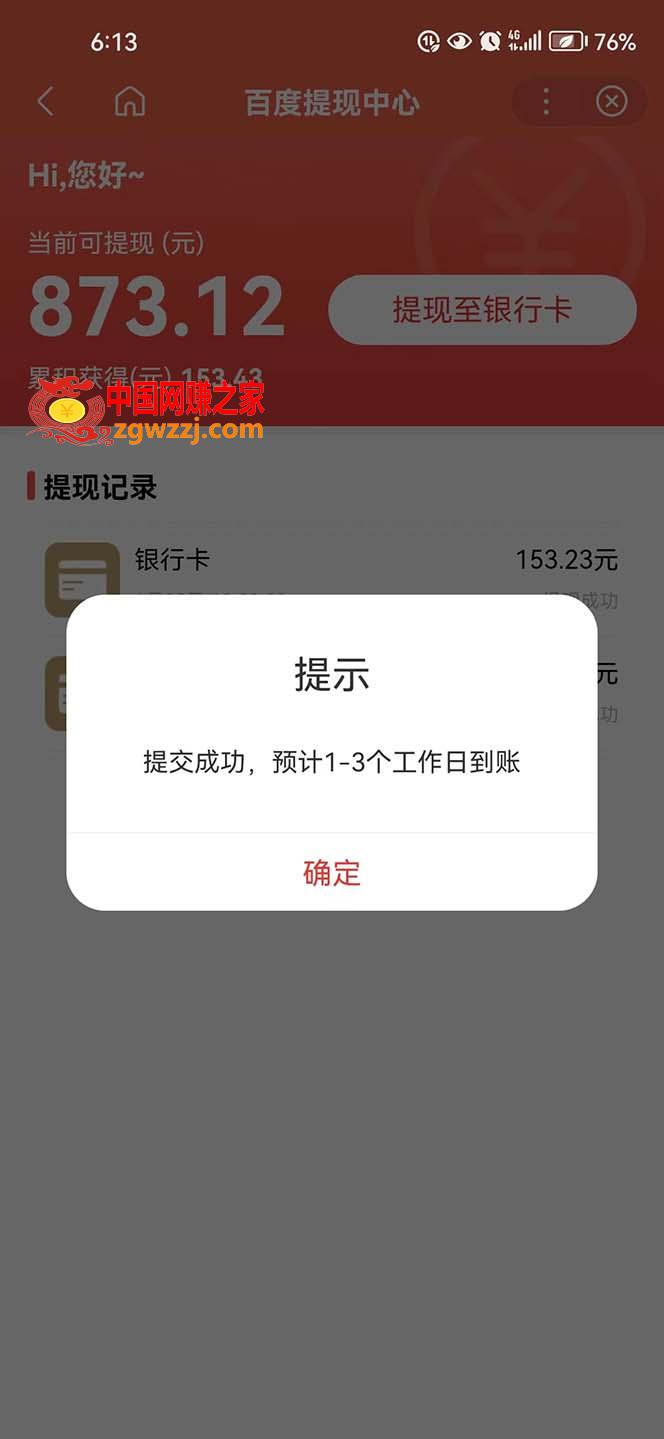Open the home icon in header
Image resolution: width=664 pixels, height=1439 pixels.
click(x=130, y=101)
